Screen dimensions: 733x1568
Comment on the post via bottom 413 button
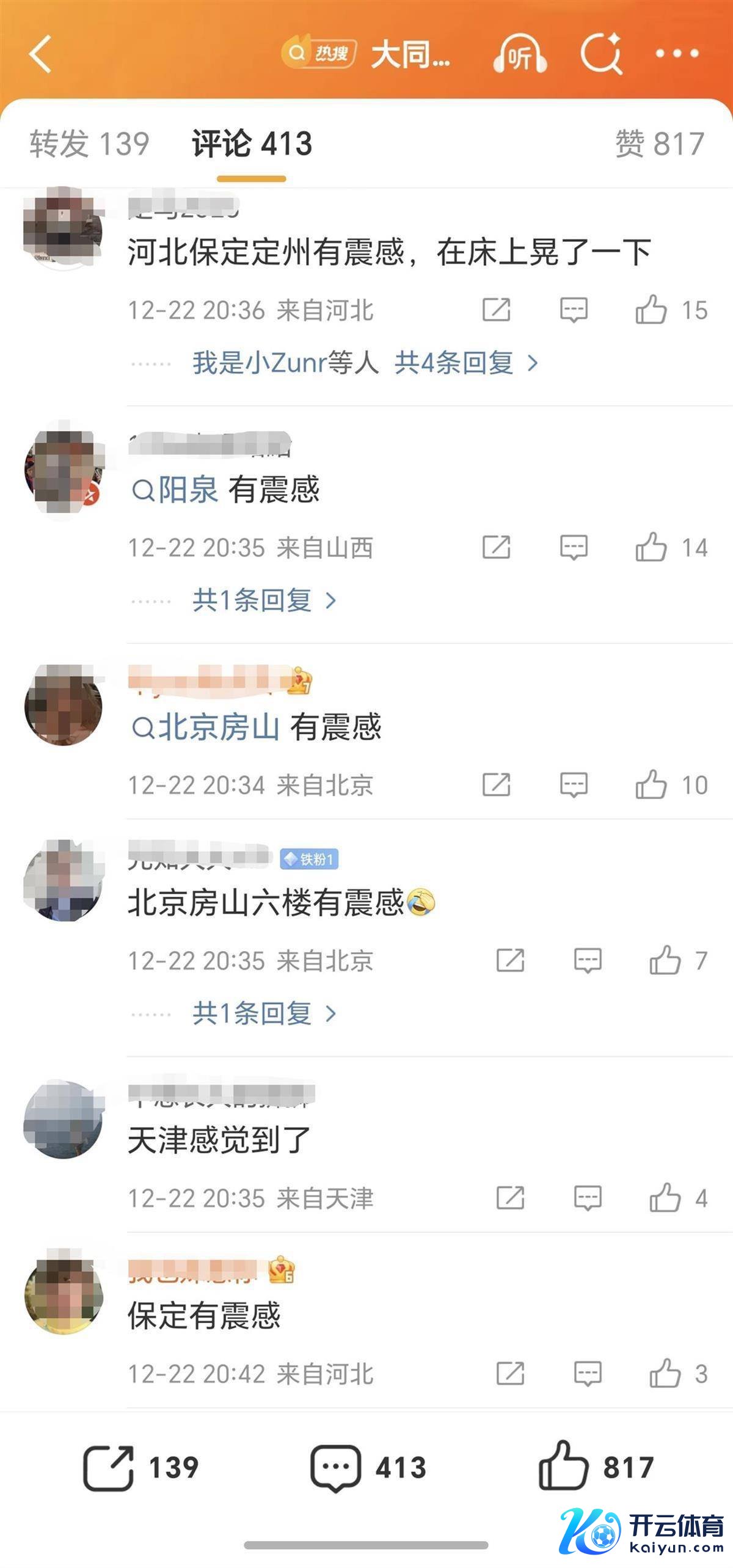368,1467
